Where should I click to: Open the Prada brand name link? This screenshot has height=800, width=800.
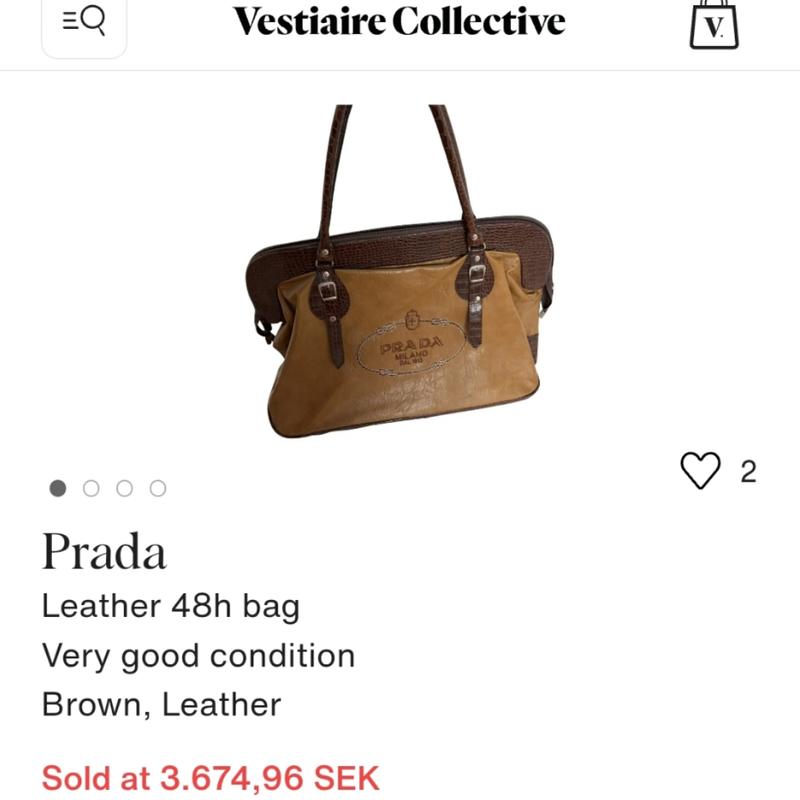point(104,551)
